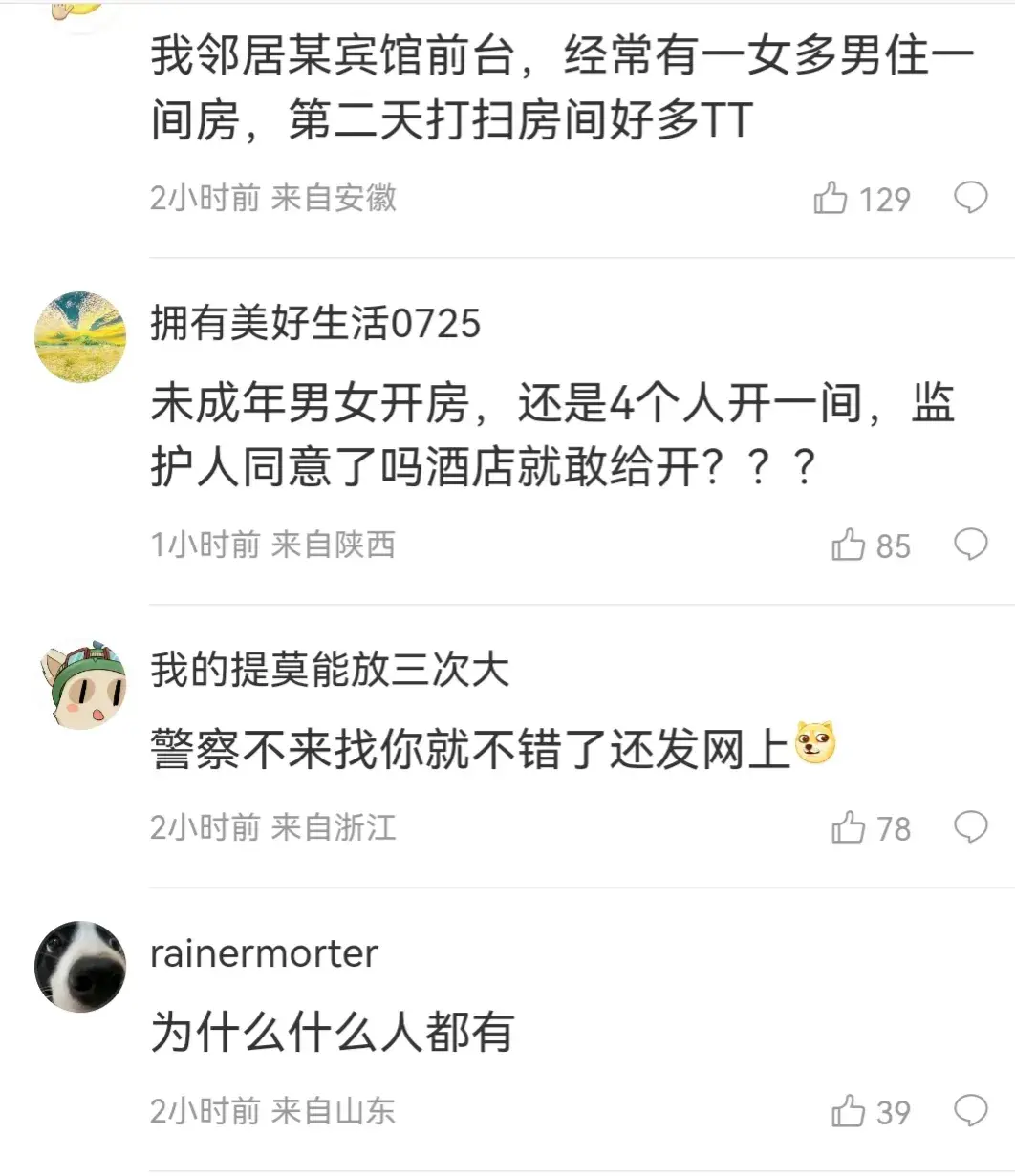Reply to 我的提莫能放三次大's comment
1015x1176 pixels.
pyautogui.click(x=971, y=826)
